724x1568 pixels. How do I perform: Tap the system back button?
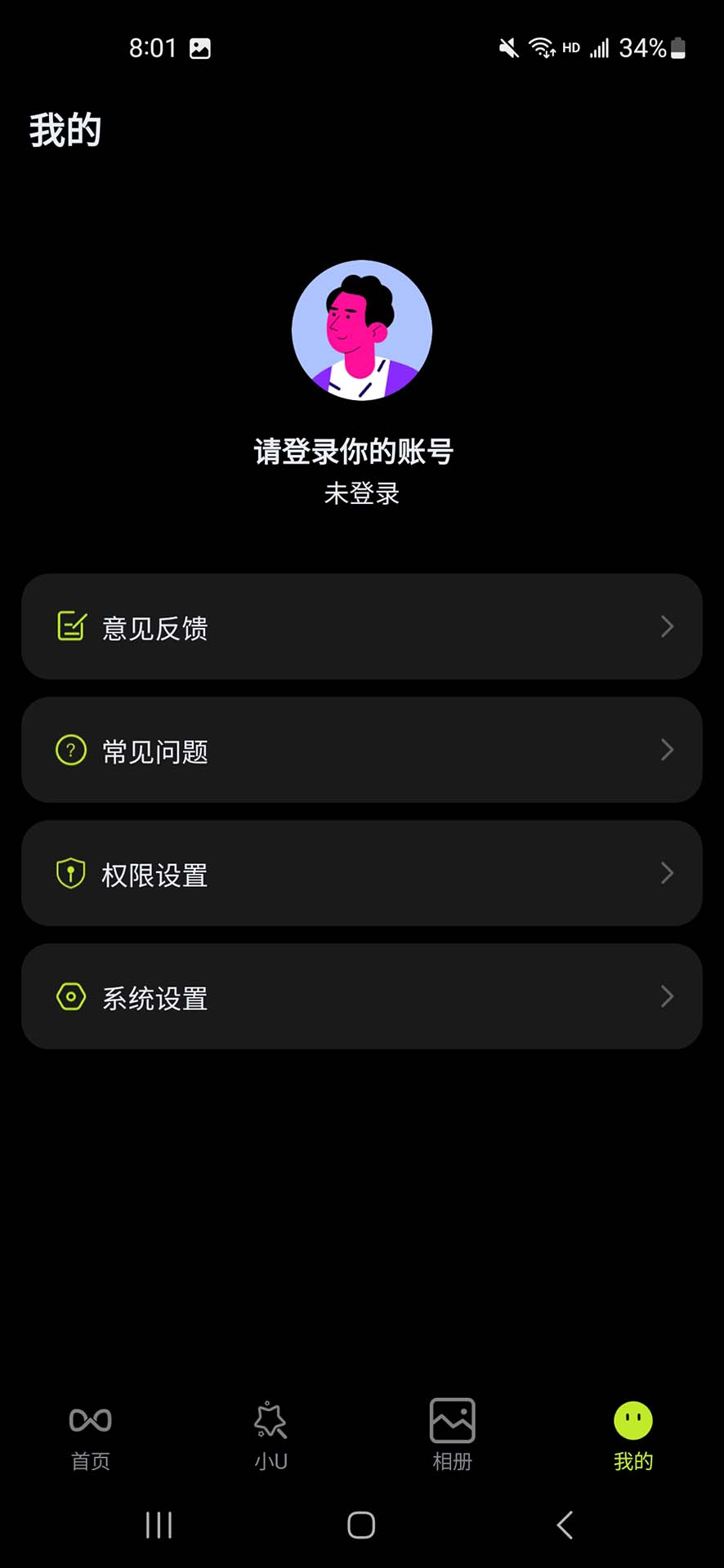[x=565, y=1525]
